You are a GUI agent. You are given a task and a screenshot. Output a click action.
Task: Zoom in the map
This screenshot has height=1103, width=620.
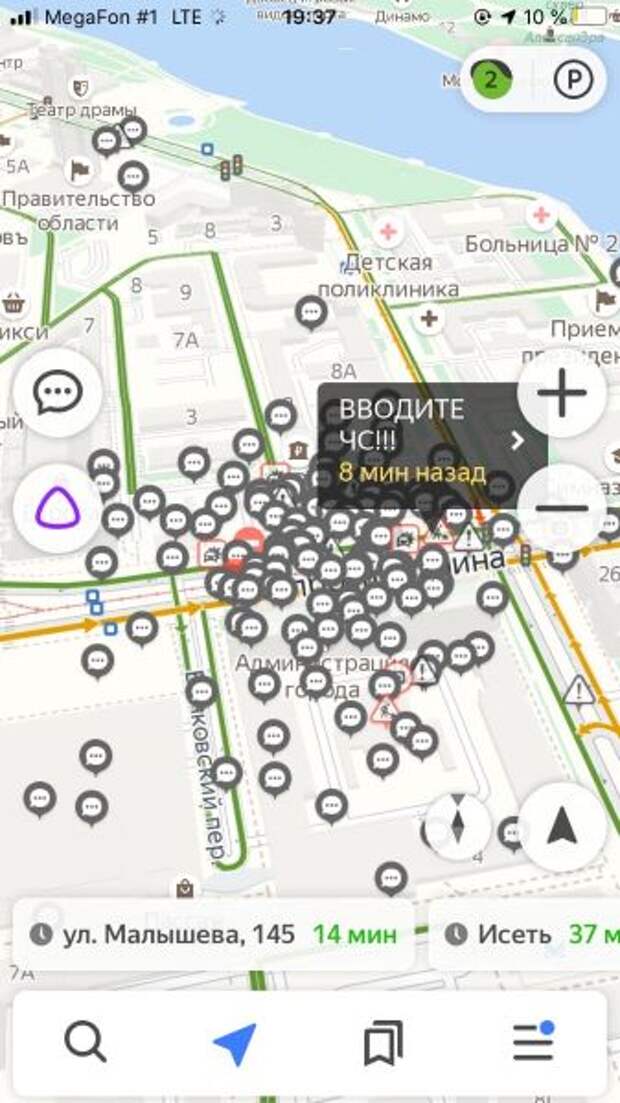tap(562, 393)
